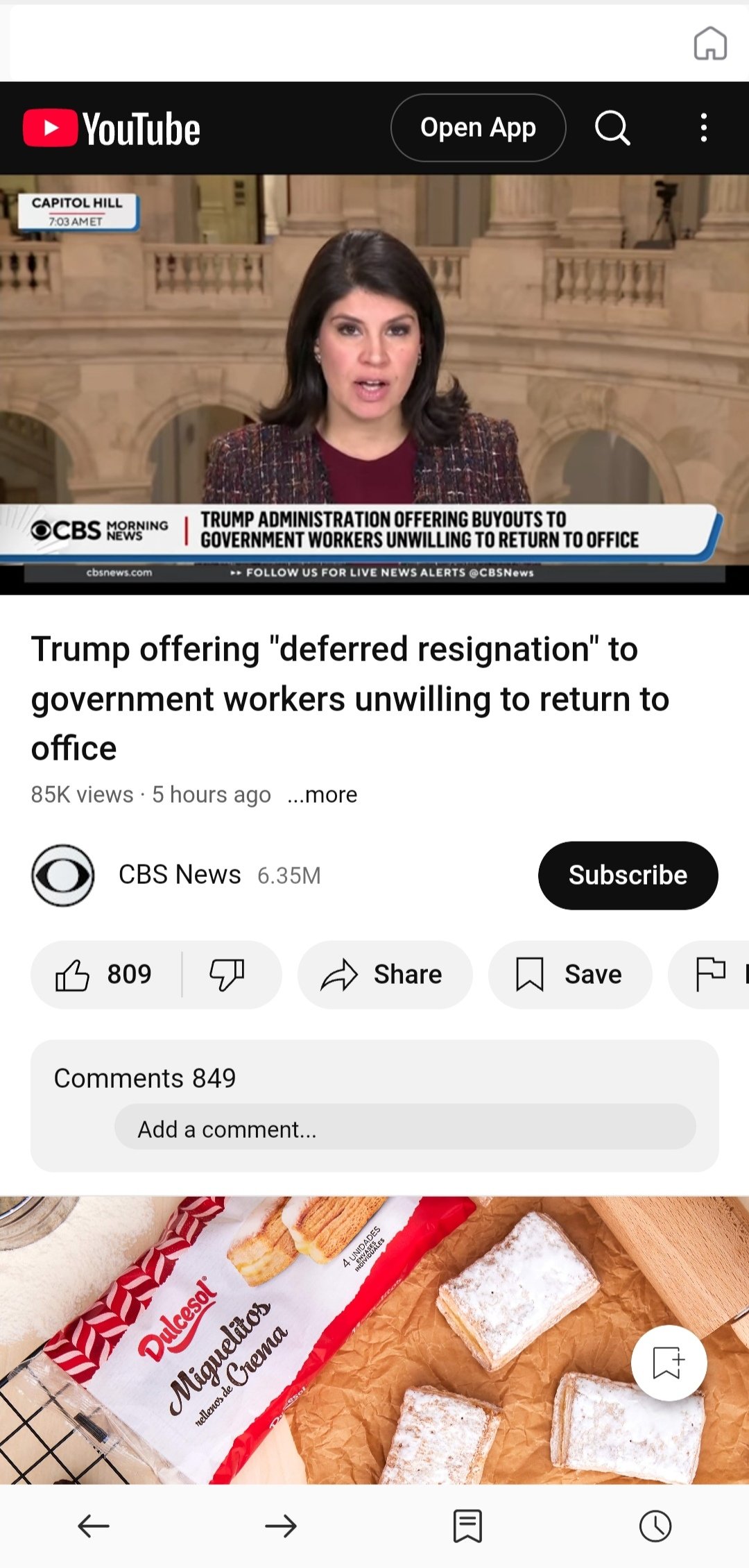Subscribe to CBS News
Screen dimensions: 749x1568
coord(628,875)
